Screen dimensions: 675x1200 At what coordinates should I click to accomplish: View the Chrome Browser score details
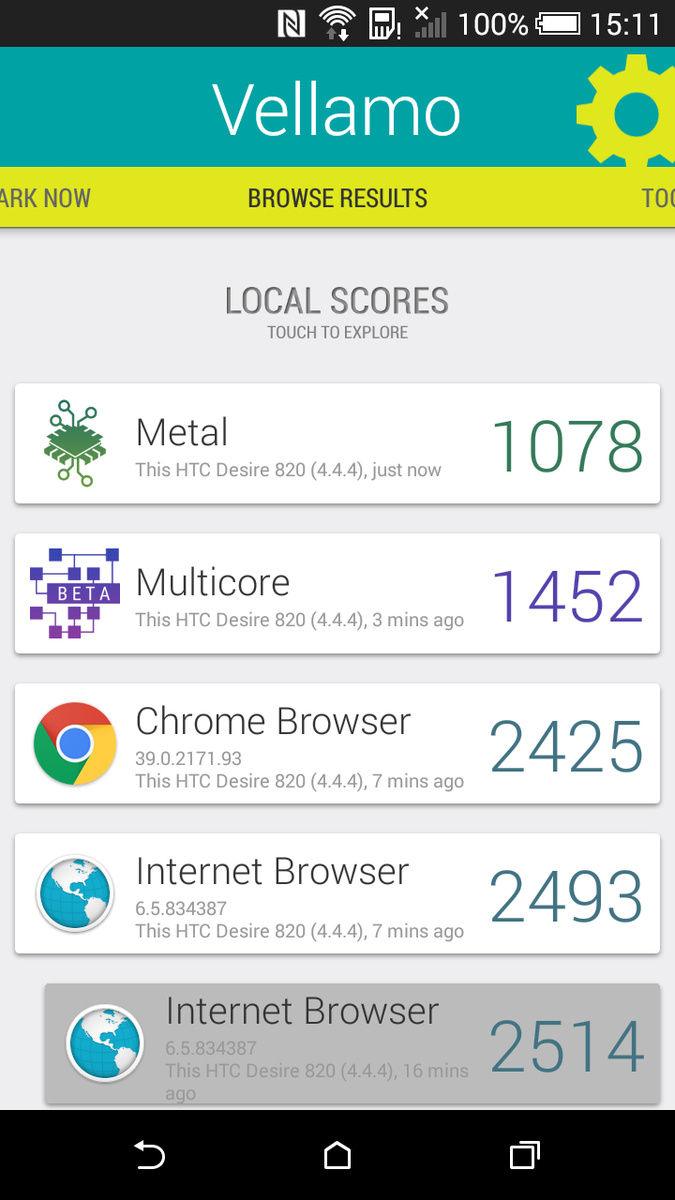click(337, 743)
